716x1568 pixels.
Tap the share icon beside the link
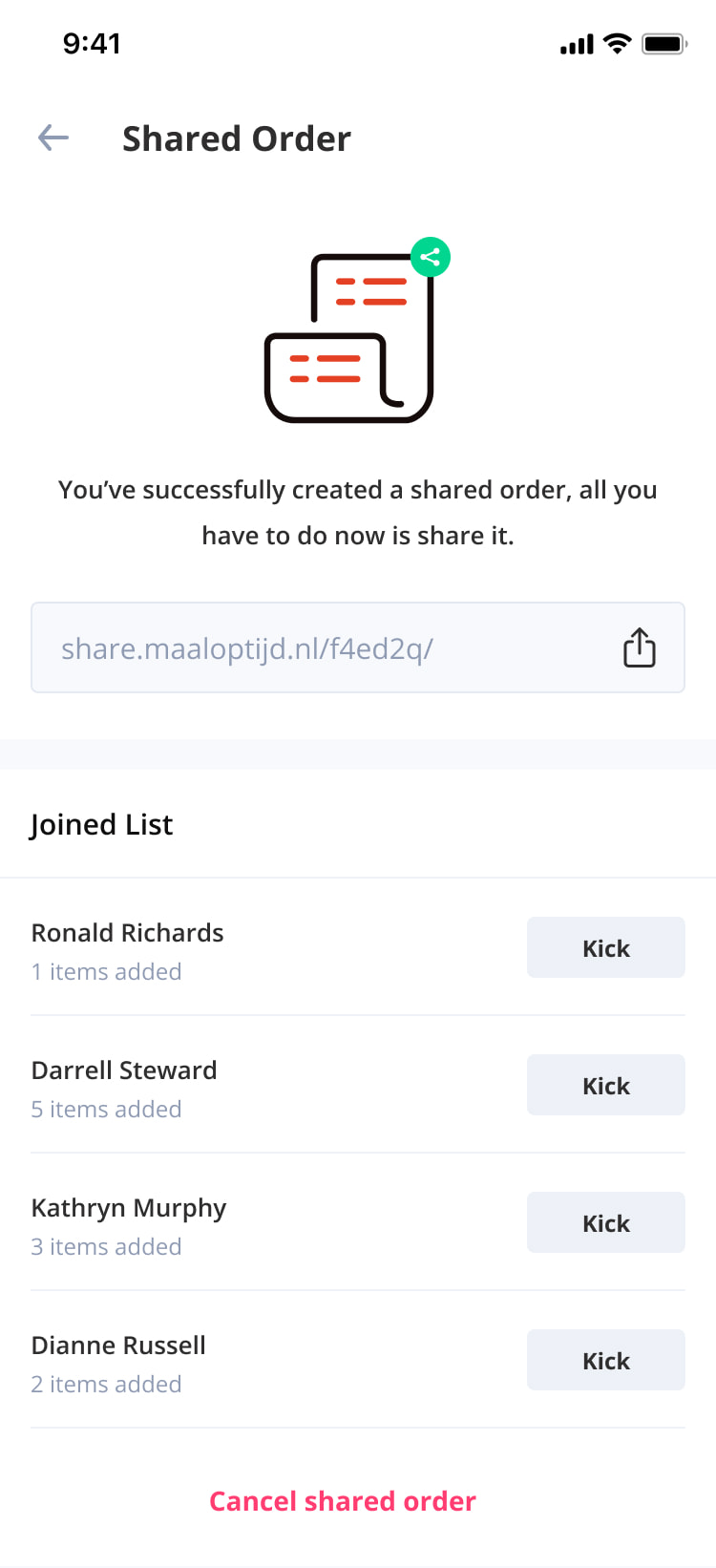click(x=639, y=647)
